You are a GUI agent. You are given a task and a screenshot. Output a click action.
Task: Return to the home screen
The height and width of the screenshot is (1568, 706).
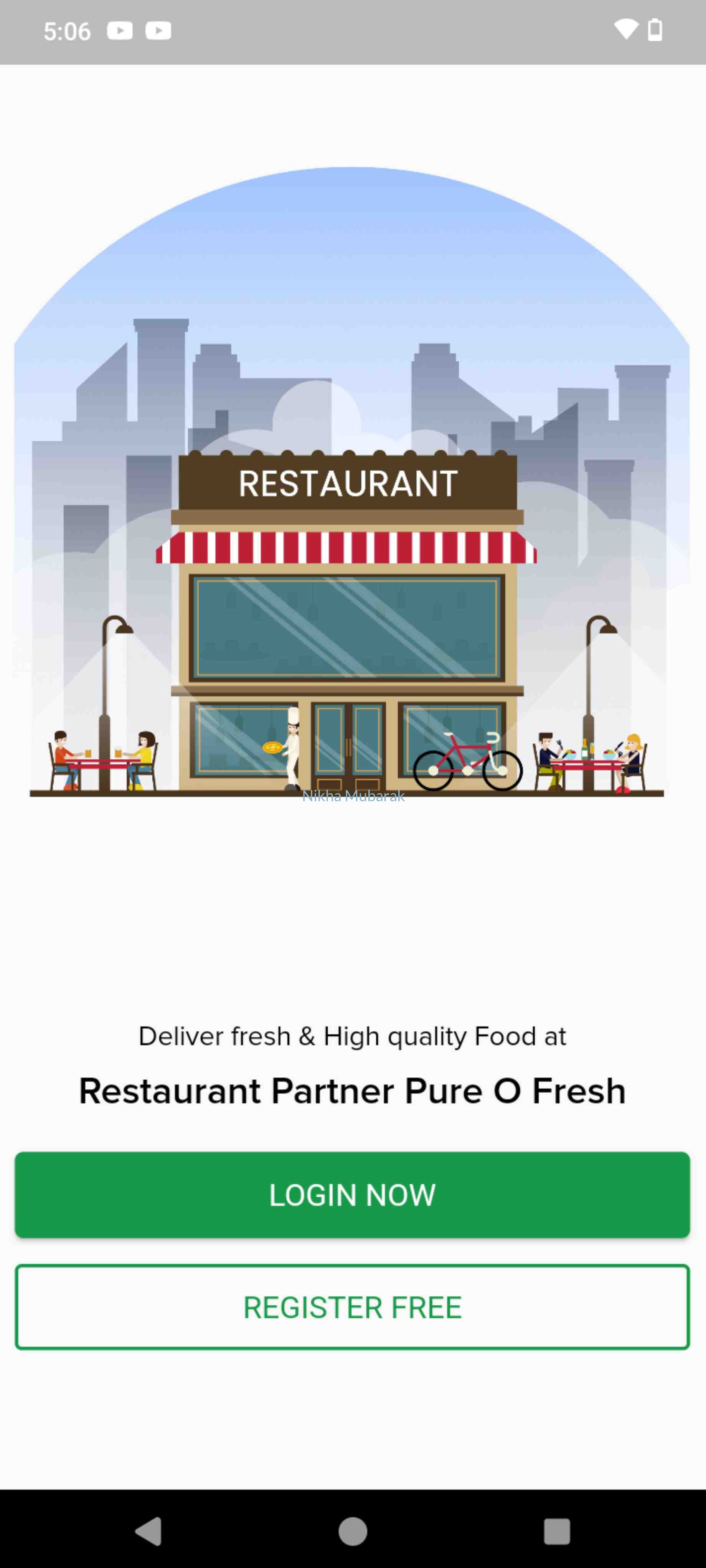(x=353, y=1530)
